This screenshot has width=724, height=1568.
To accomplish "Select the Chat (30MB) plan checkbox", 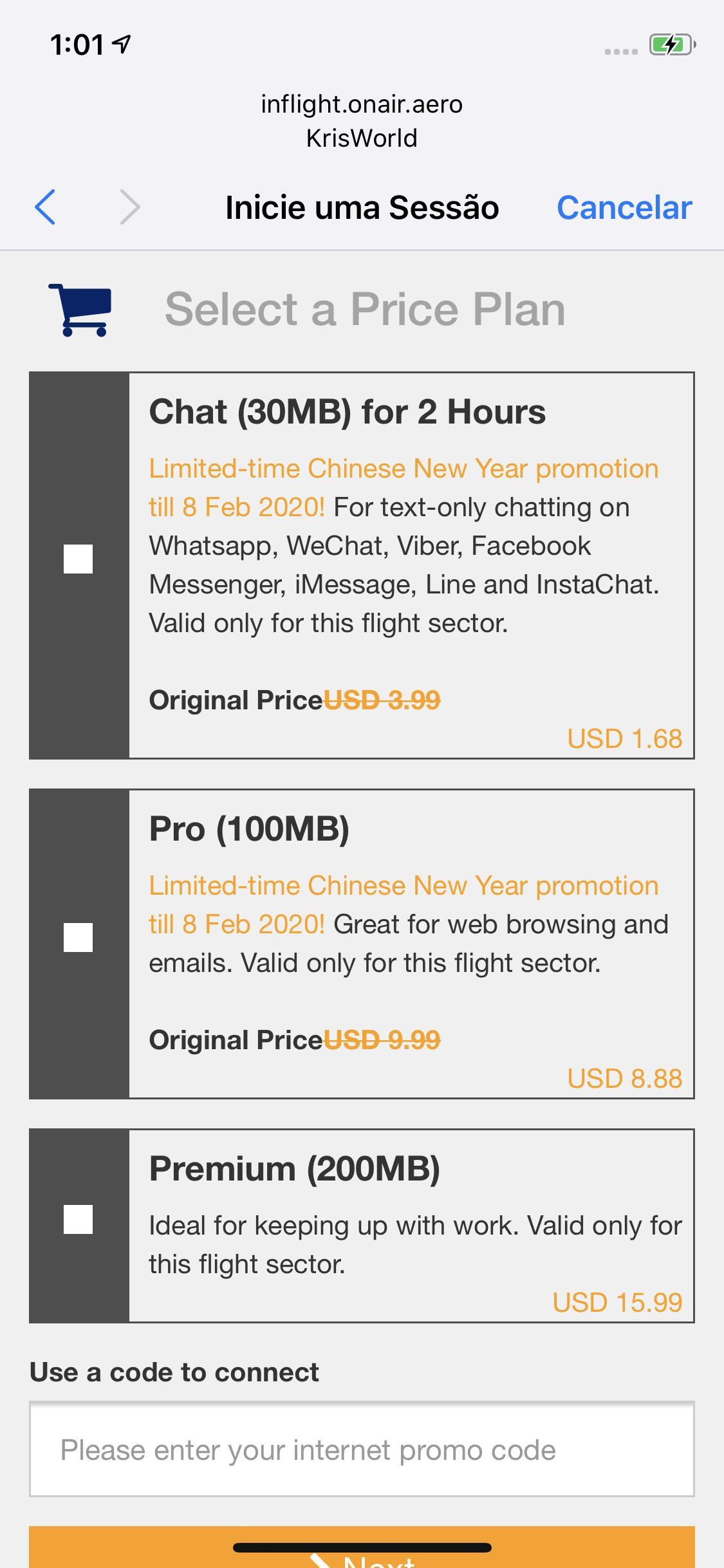I will coord(78,559).
